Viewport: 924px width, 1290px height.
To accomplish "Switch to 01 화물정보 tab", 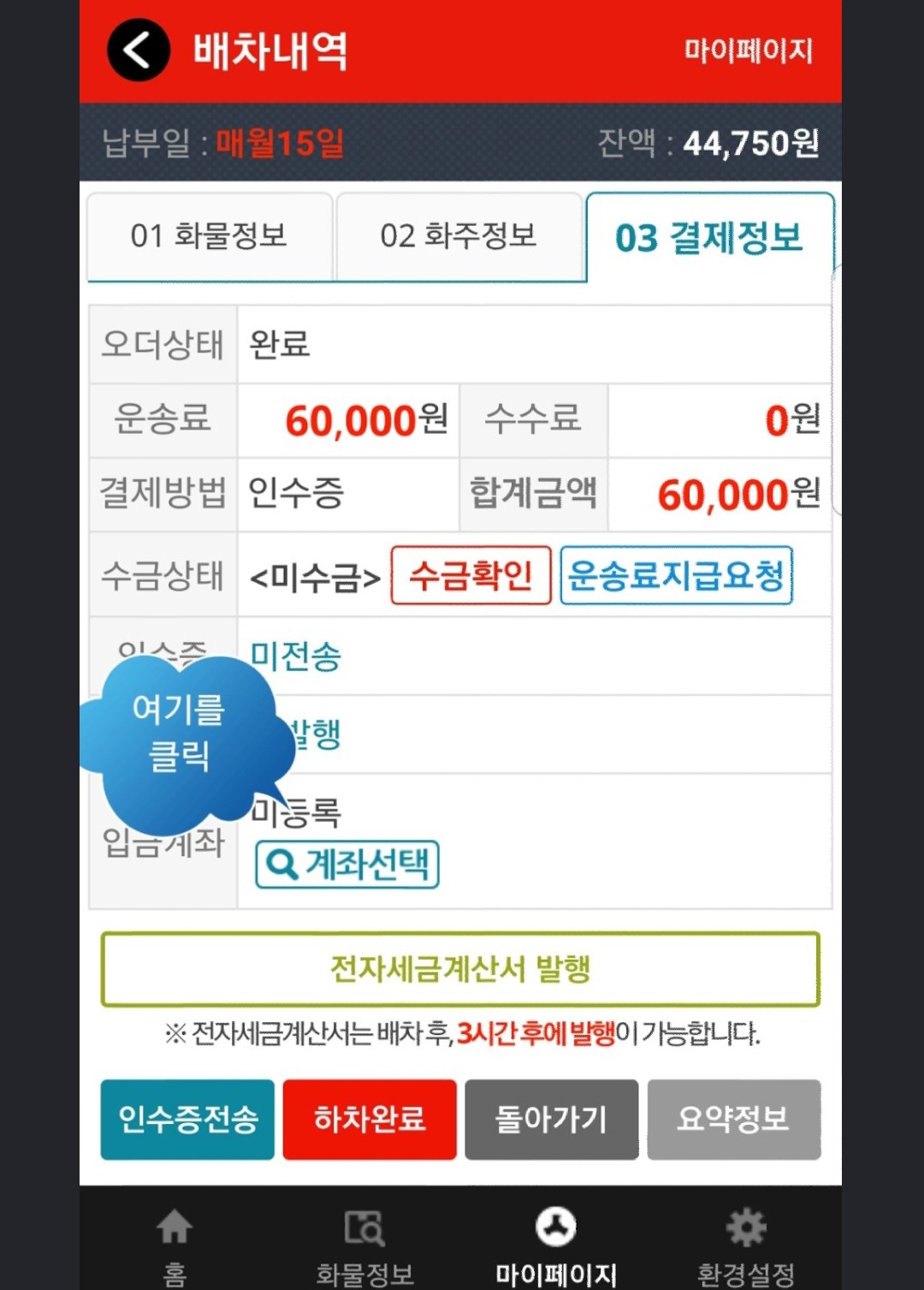I will (209, 235).
